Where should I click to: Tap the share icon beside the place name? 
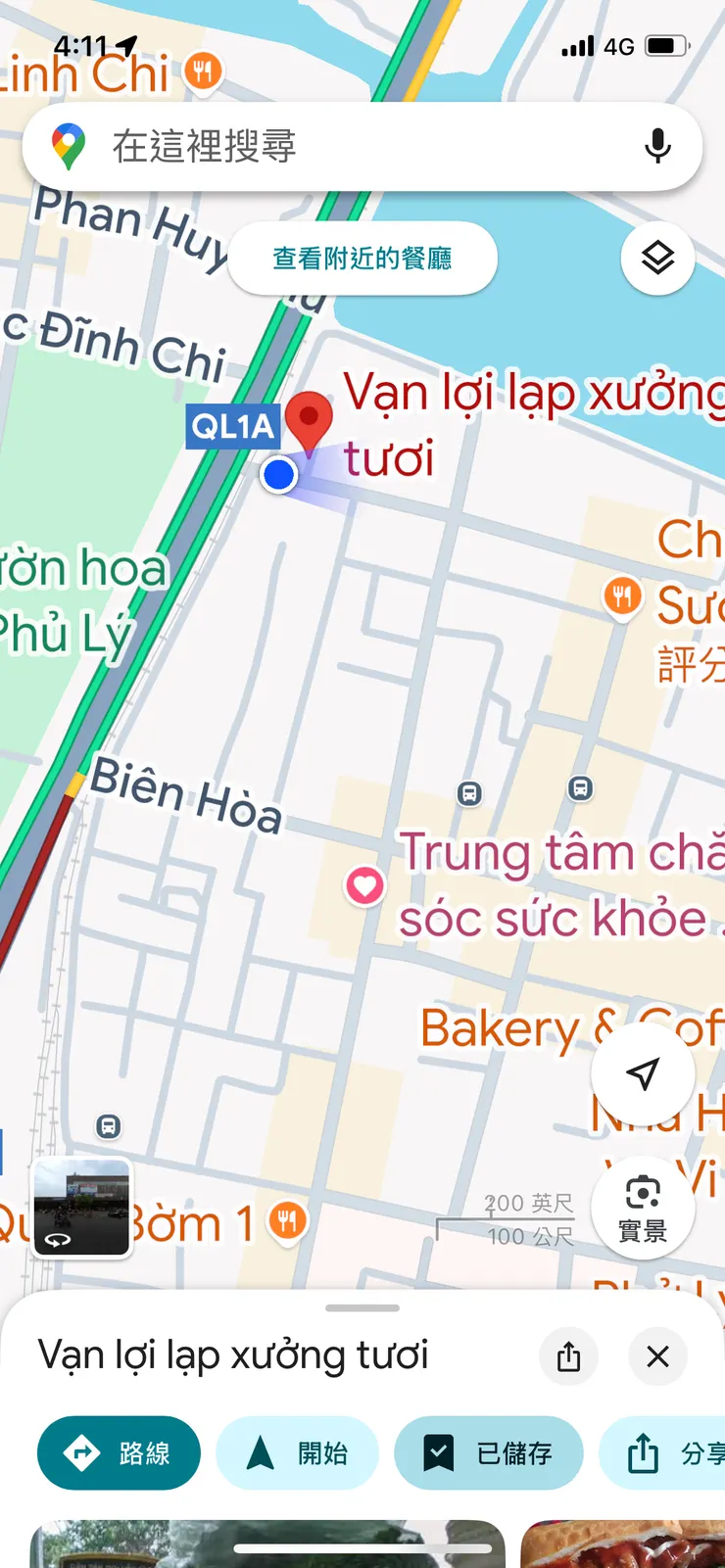coord(568,1356)
